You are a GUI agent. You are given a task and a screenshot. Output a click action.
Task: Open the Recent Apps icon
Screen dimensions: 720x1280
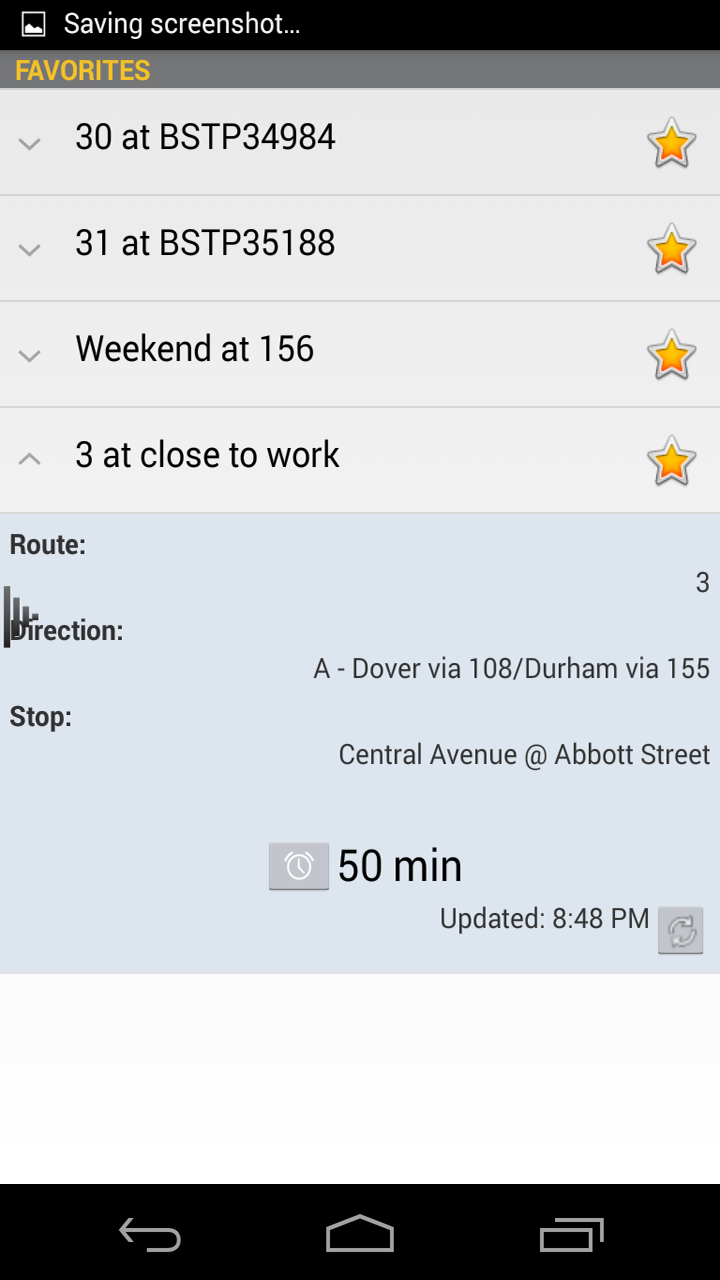[571, 1235]
